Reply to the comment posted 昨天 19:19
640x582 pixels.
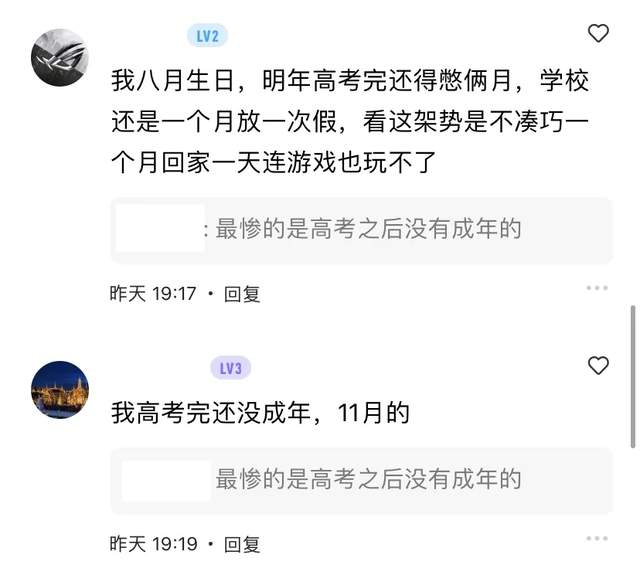point(242,544)
